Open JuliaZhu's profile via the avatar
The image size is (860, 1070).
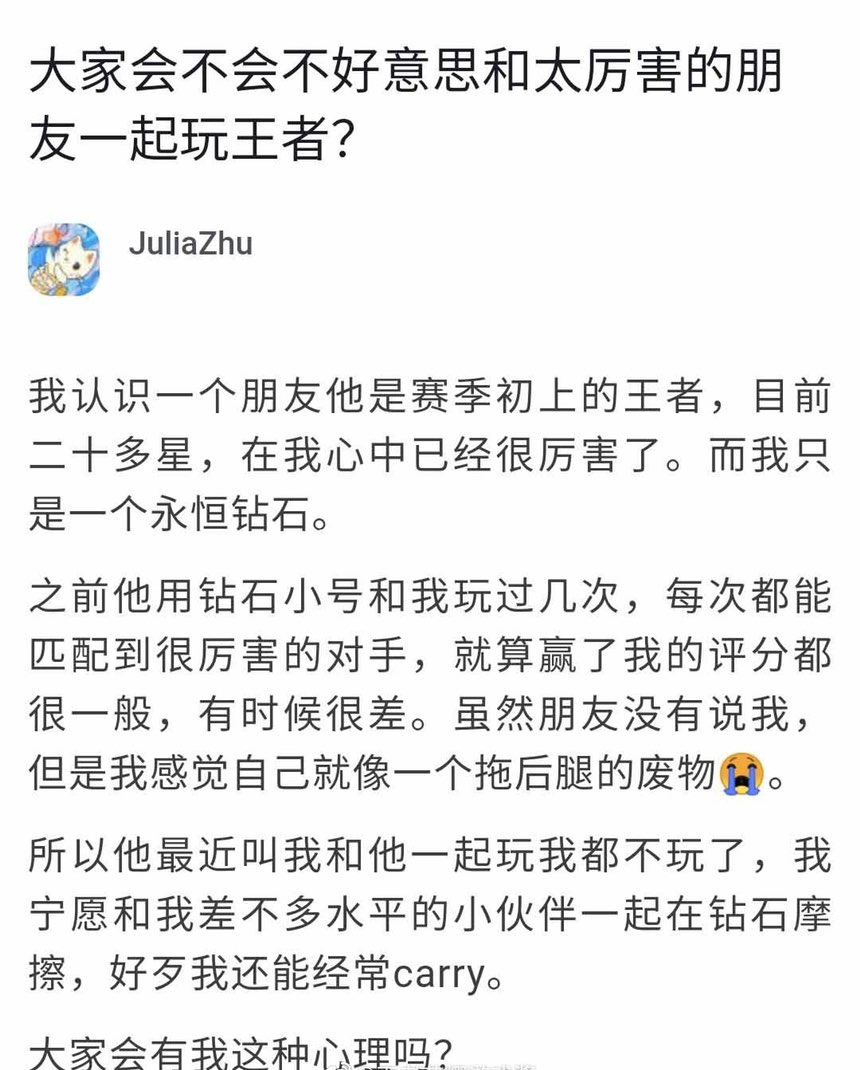pos(64,260)
